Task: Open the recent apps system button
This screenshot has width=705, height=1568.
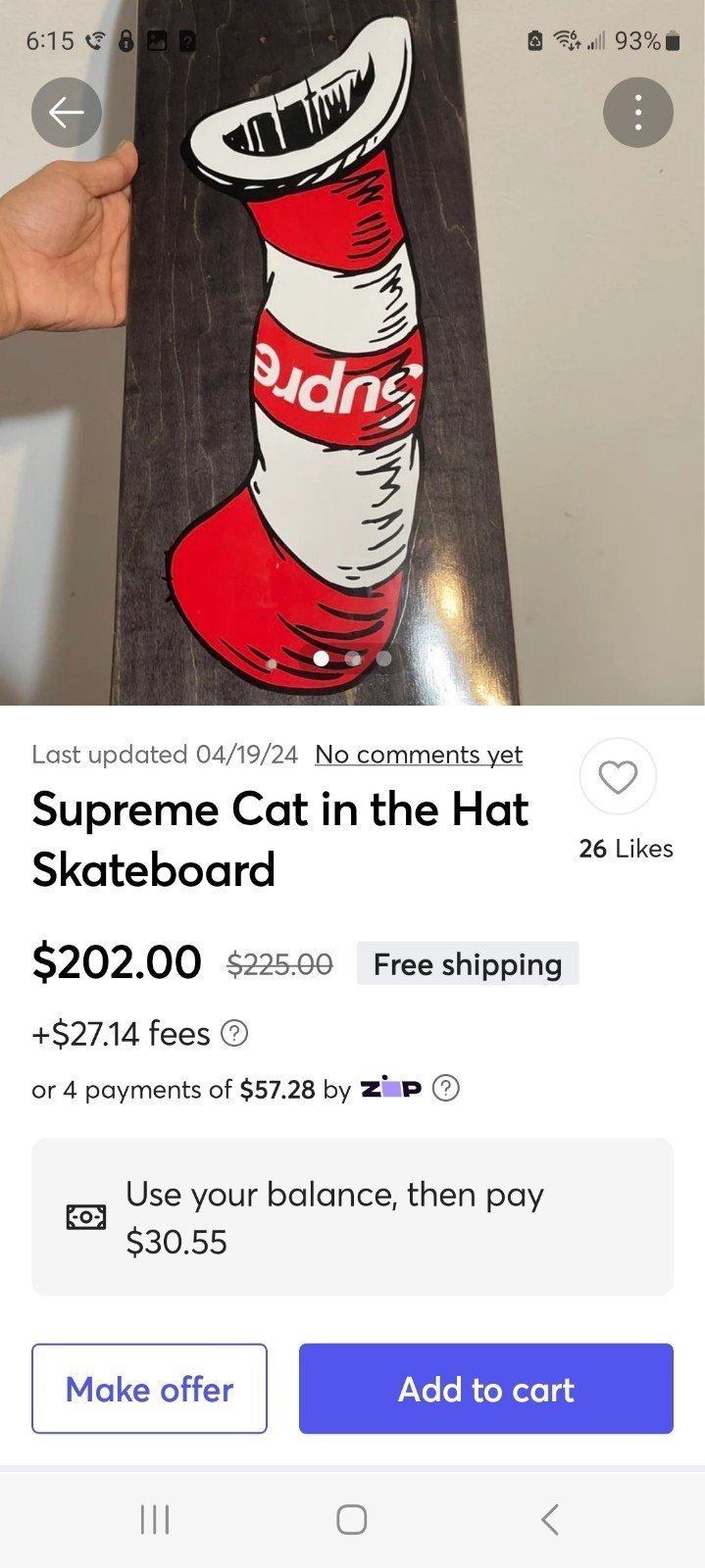Action: click(x=155, y=1520)
